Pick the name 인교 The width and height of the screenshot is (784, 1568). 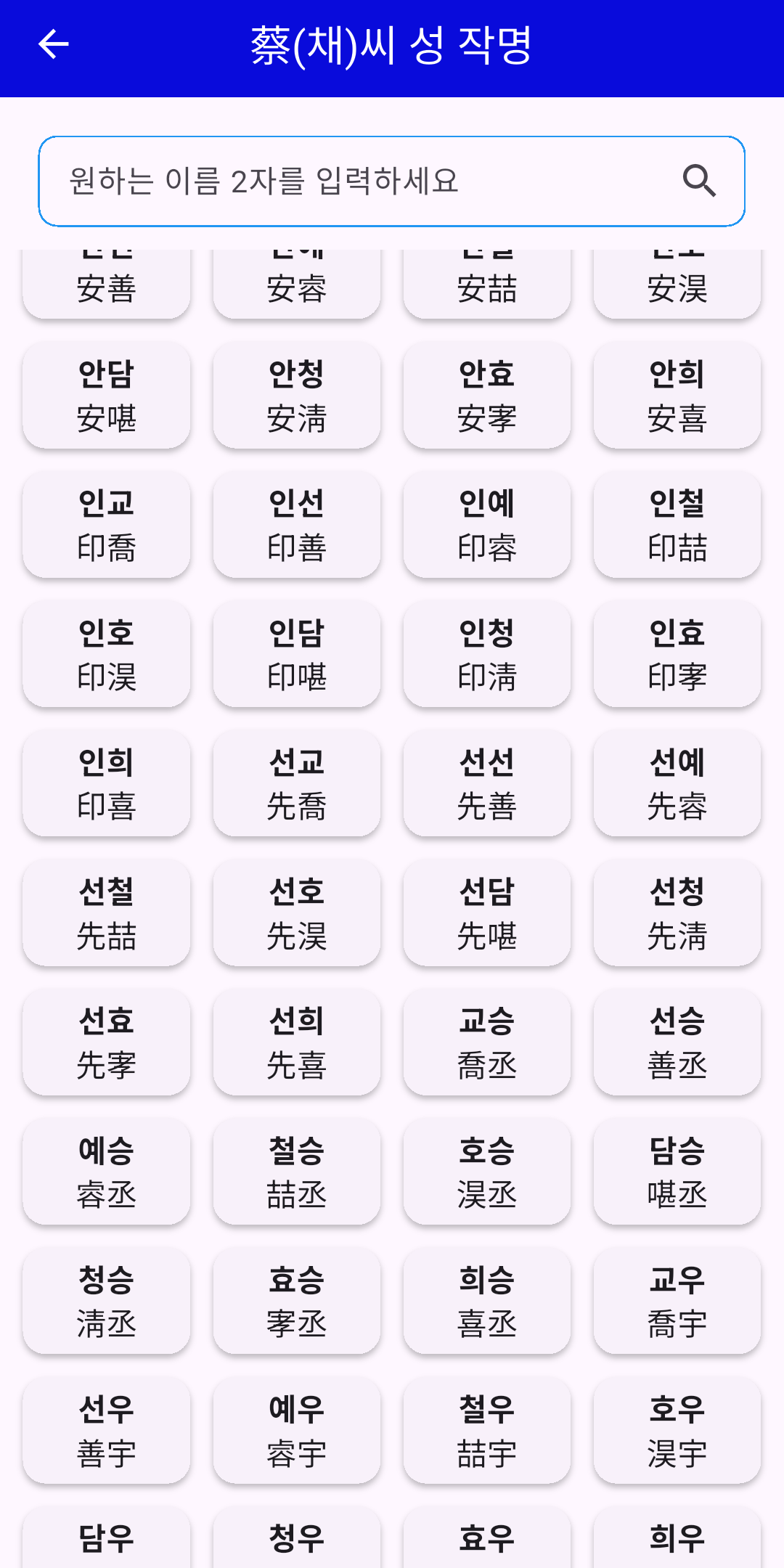(107, 525)
